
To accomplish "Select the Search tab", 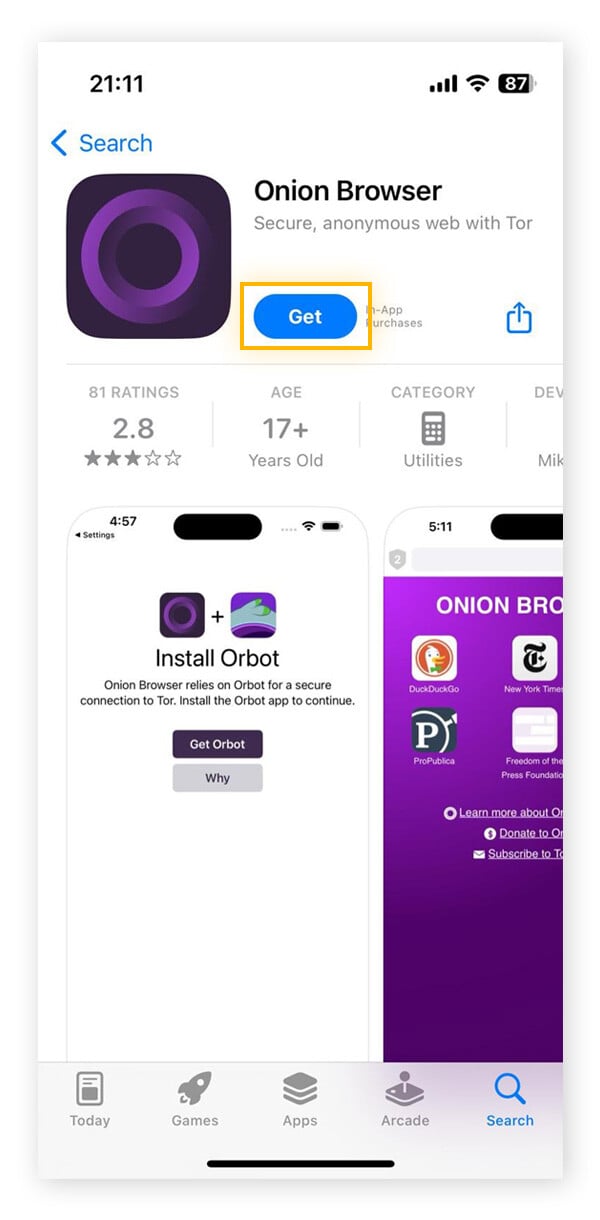I will [510, 1098].
